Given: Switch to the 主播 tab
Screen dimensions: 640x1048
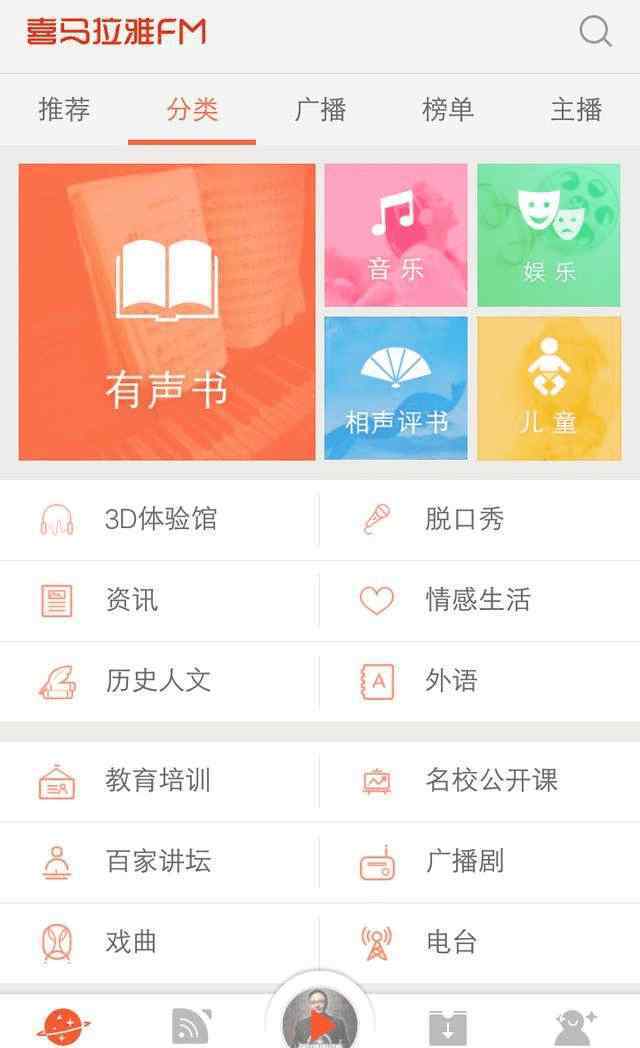Looking at the screenshot, I should point(576,110).
